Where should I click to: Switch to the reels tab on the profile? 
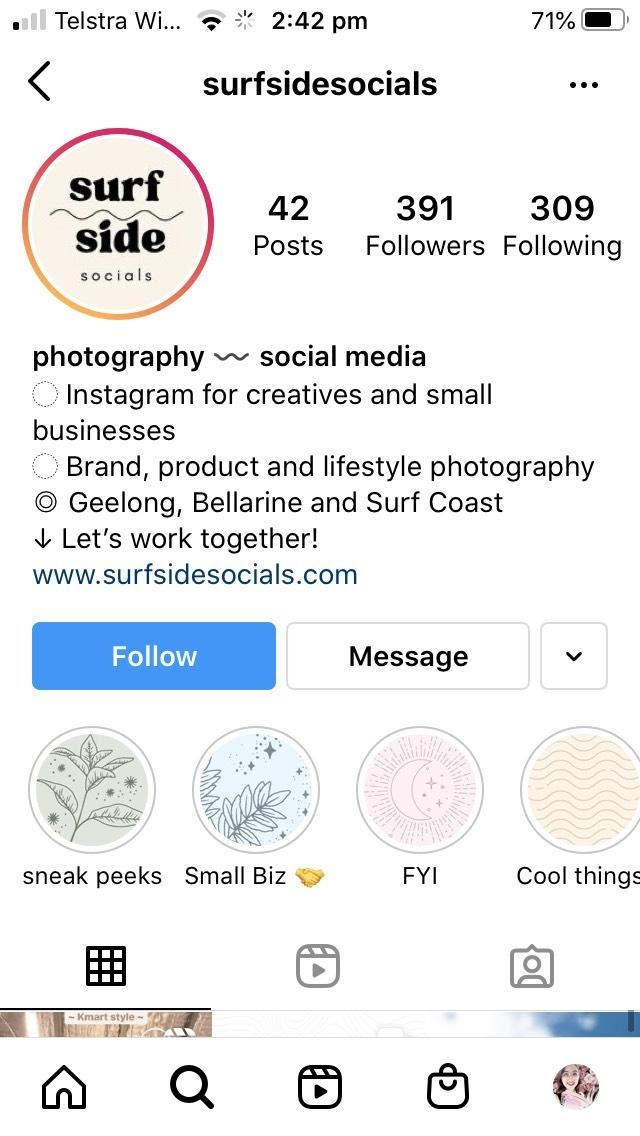318,966
